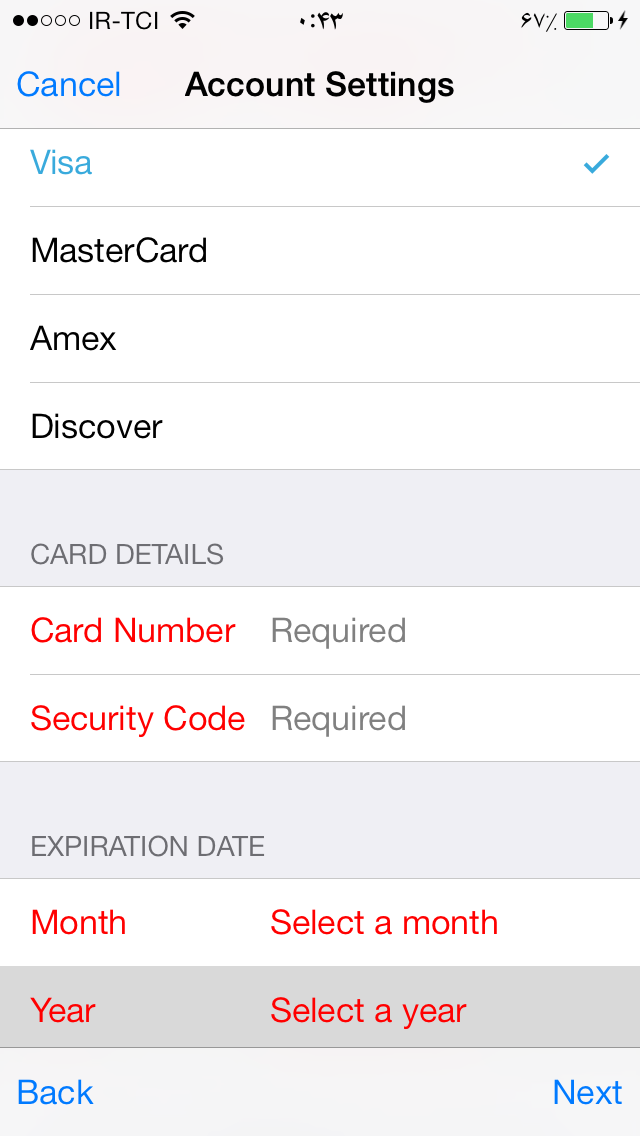This screenshot has height=1136, width=640.
Task: Select Visa as the card type
Action: pos(320,164)
